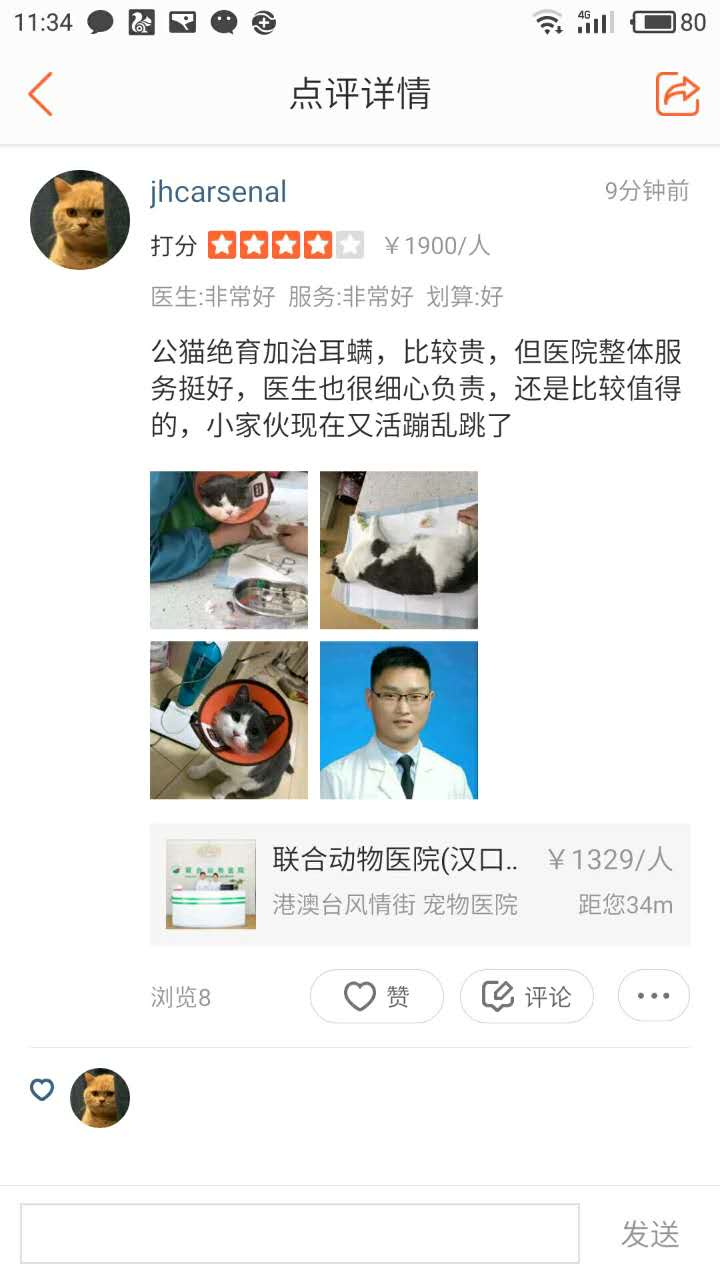The image size is (720, 1280).
Task: View photo of cat lying on pad
Action: coord(399,550)
